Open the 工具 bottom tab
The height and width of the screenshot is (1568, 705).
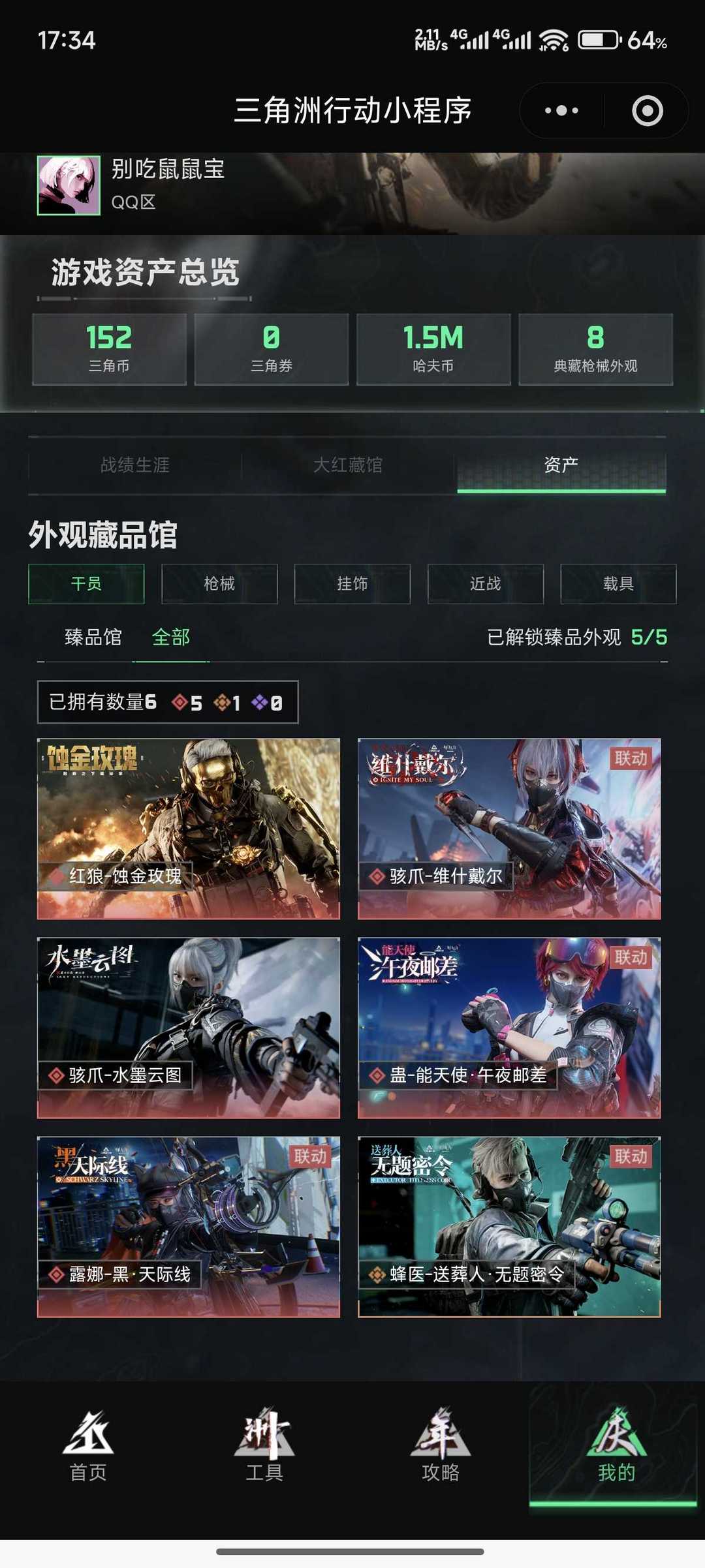click(x=264, y=1445)
